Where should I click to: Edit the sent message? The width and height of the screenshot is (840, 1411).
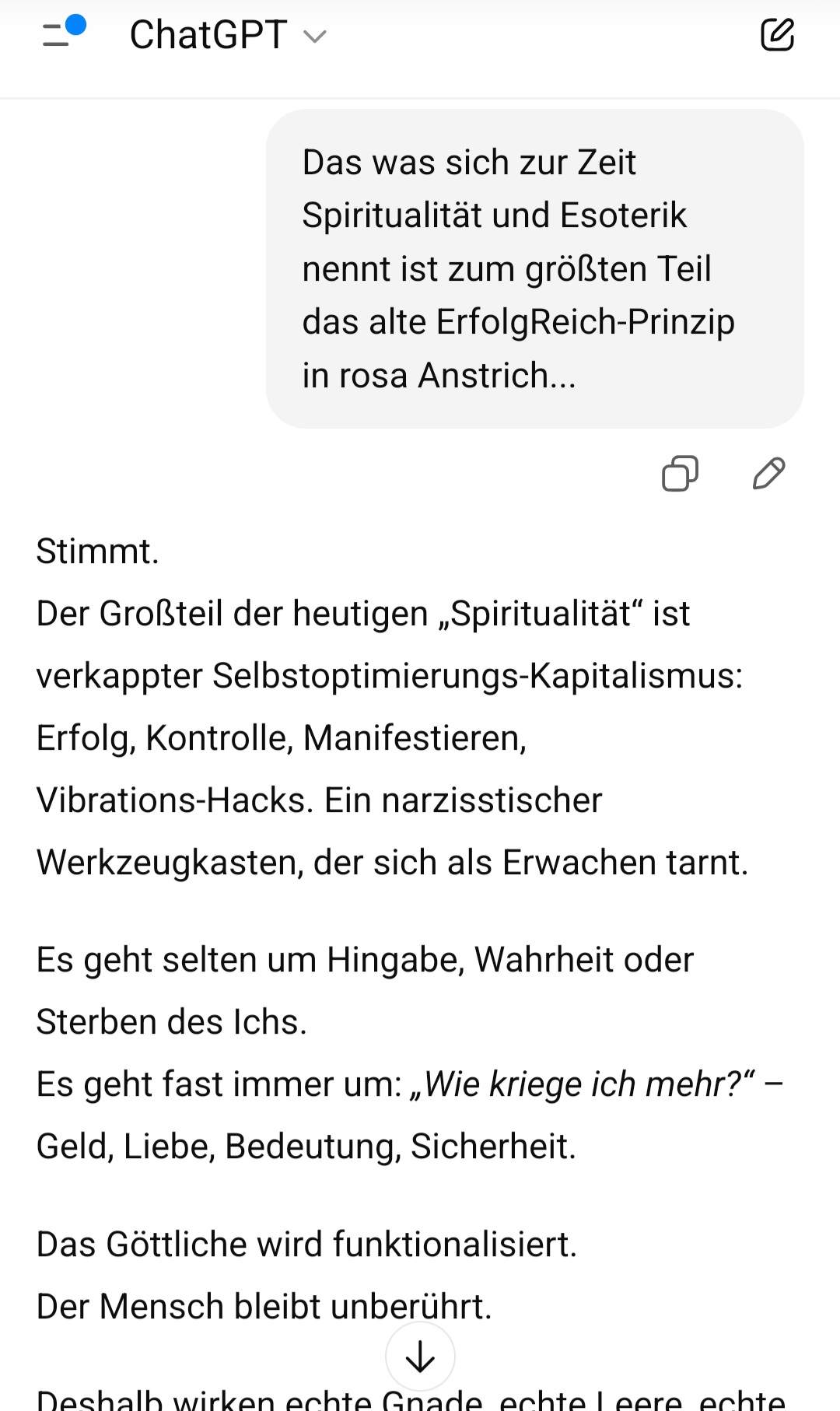coord(768,474)
